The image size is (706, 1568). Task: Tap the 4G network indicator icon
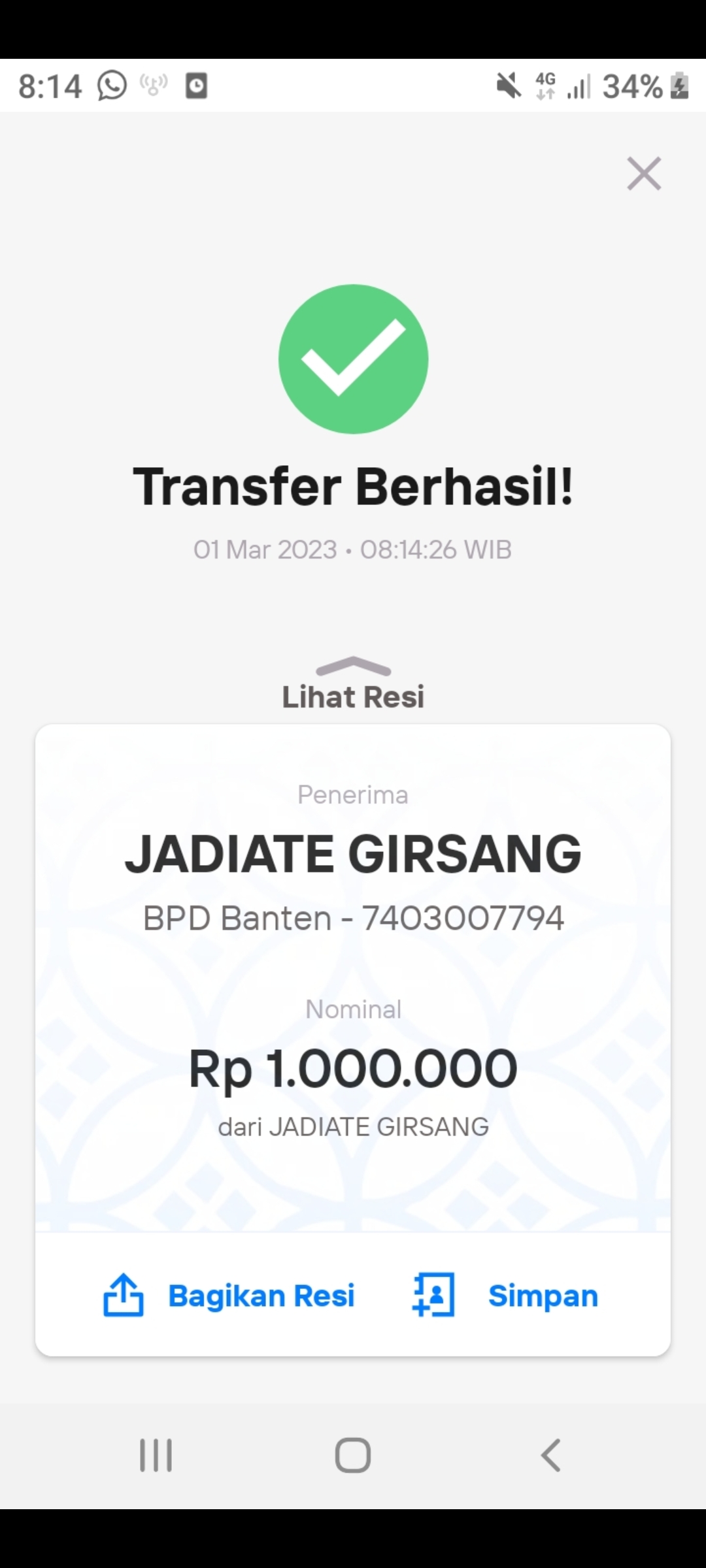click(545, 85)
